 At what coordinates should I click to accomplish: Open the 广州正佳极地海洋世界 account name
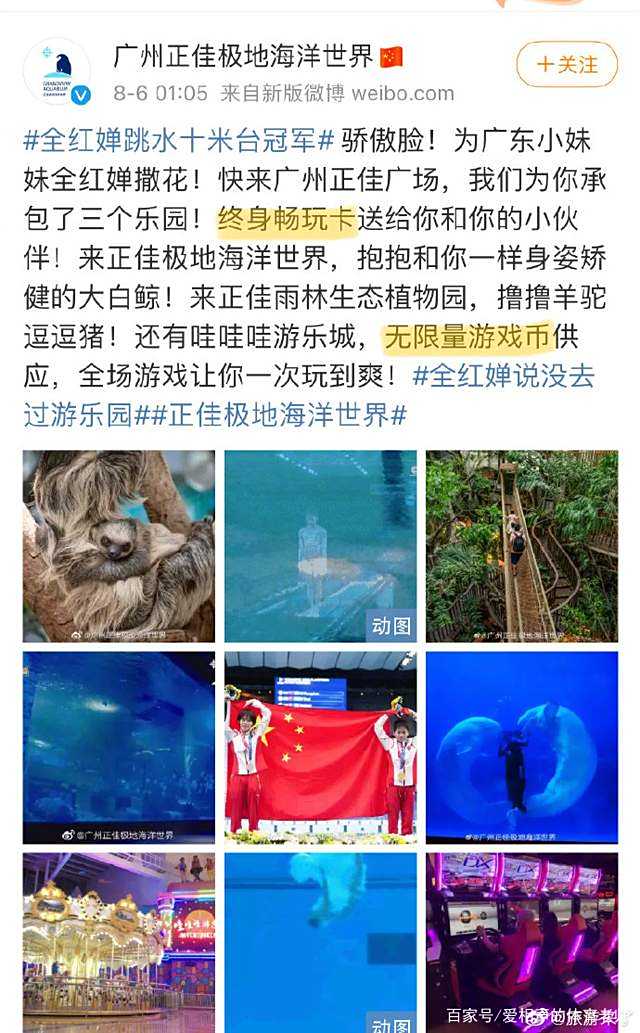click(x=243, y=55)
